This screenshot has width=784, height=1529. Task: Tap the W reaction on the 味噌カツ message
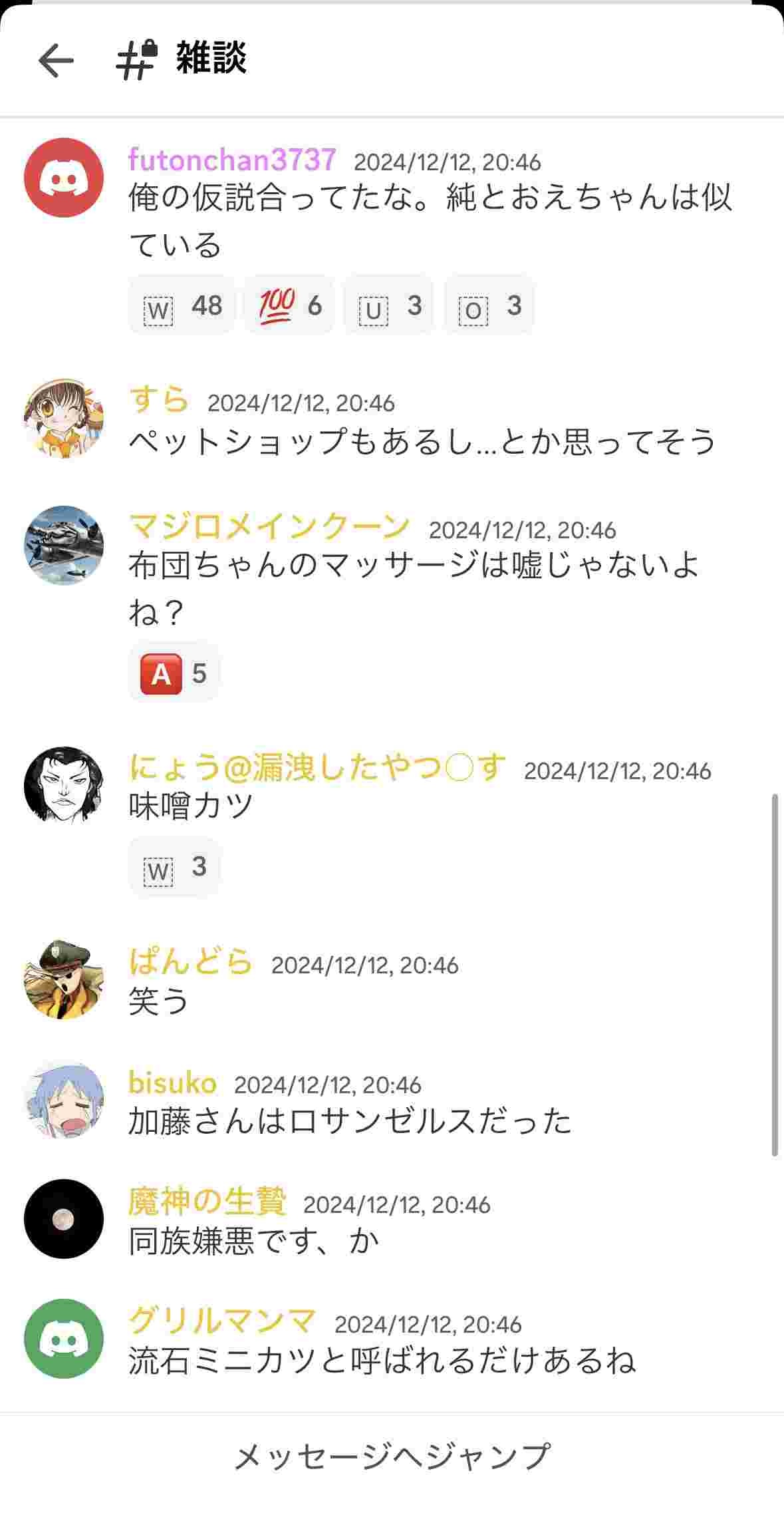pyautogui.click(x=174, y=867)
